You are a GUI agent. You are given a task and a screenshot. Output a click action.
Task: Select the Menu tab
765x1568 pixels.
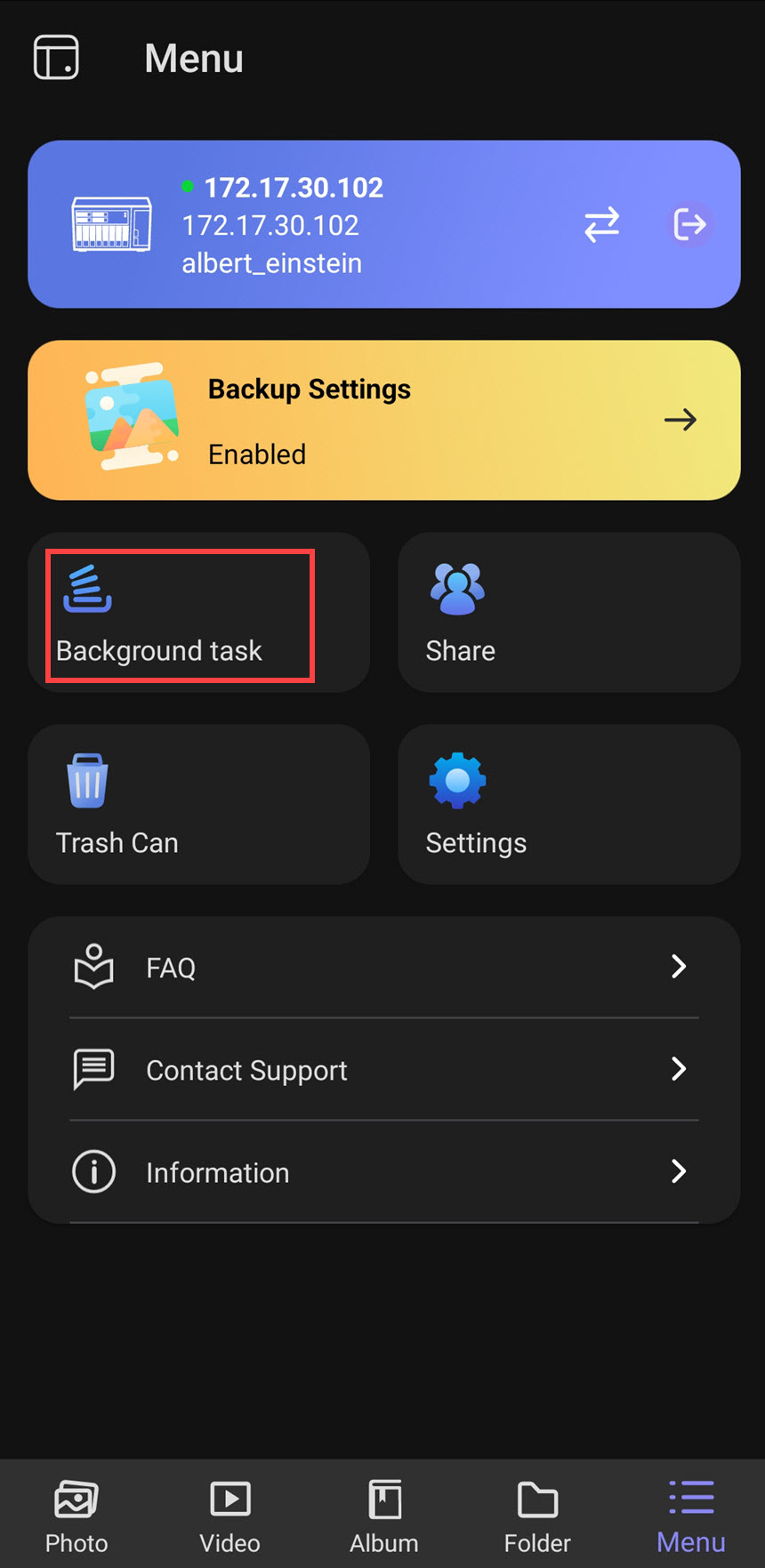690,1516
